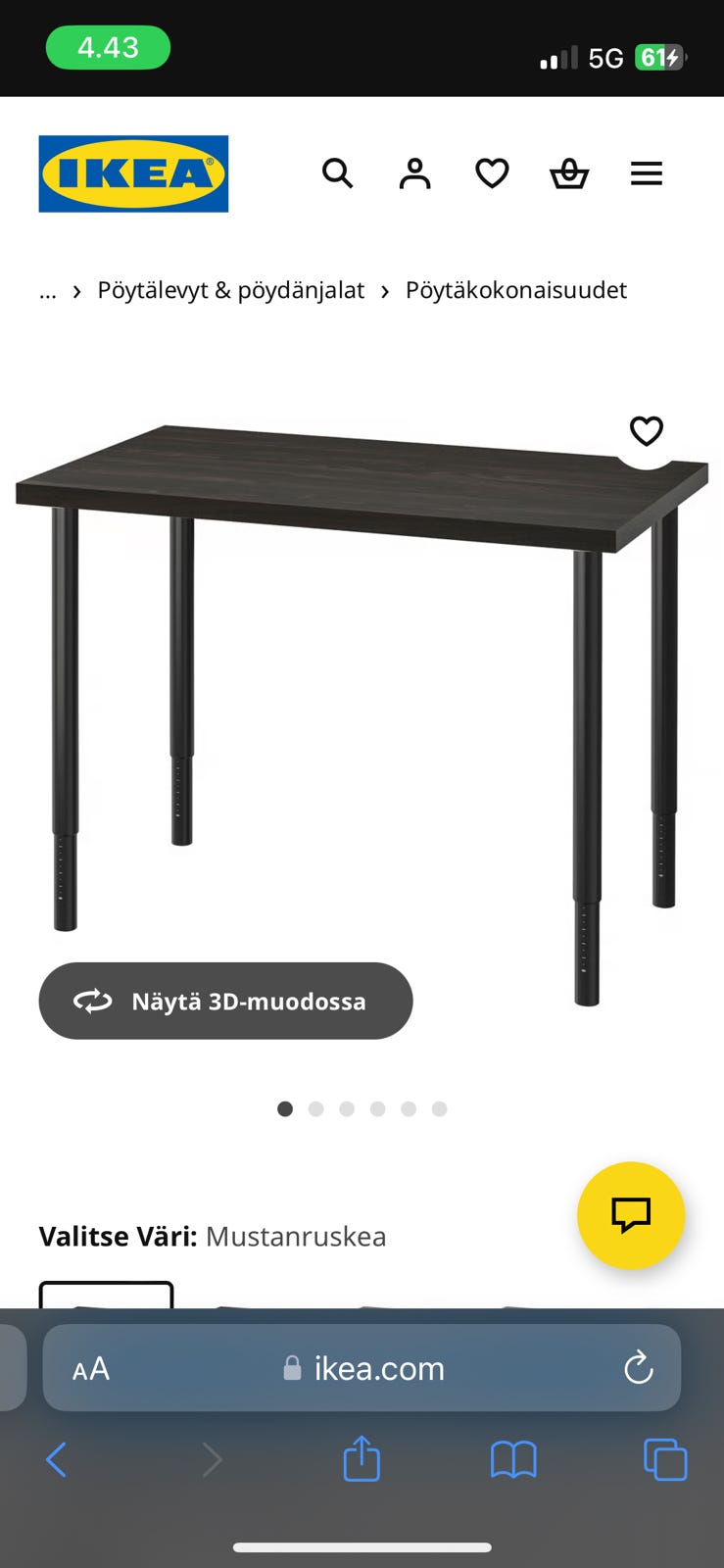Screen dimensions: 724x1568
Task: Open the shopping basket
Action: [569, 173]
